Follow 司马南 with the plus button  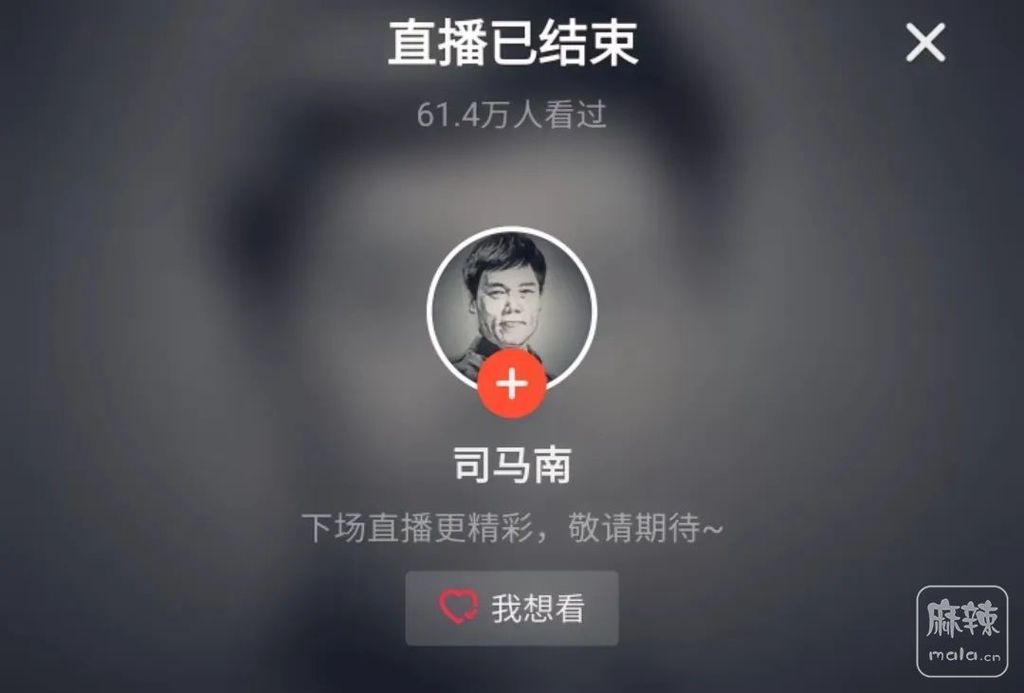click(512, 384)
